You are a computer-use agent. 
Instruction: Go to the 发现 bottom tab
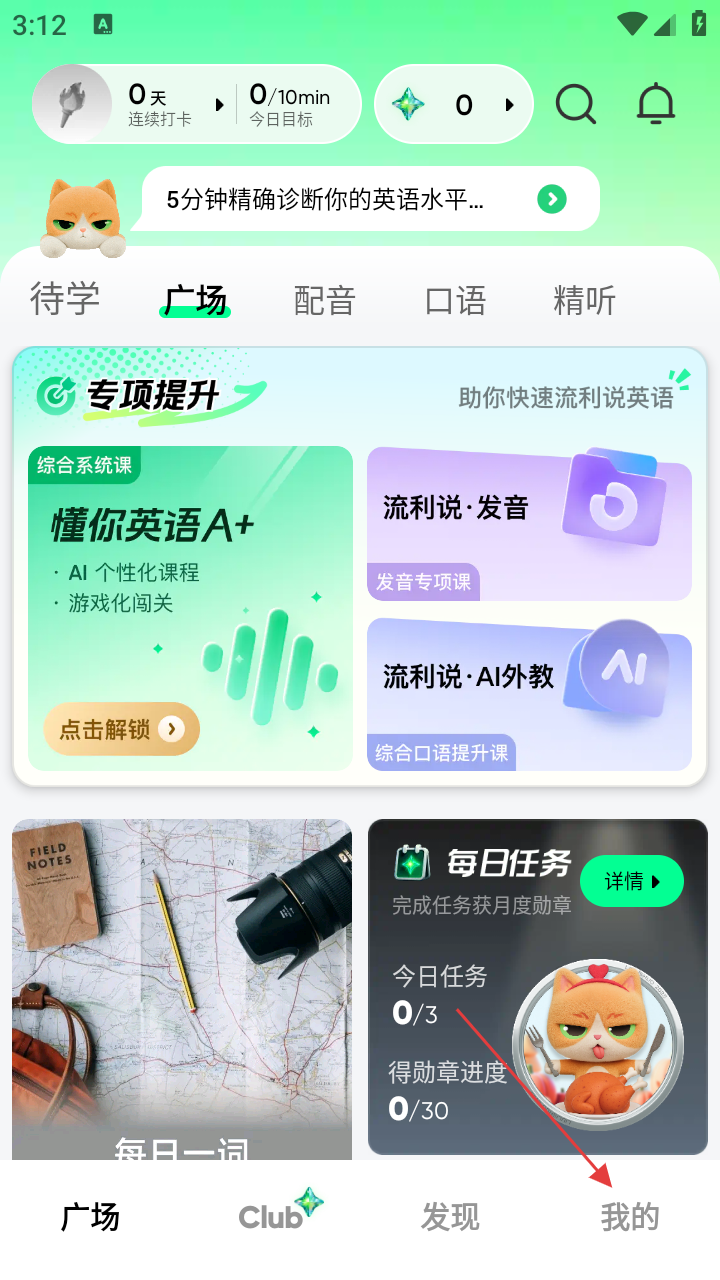[x=450, y=1217]
